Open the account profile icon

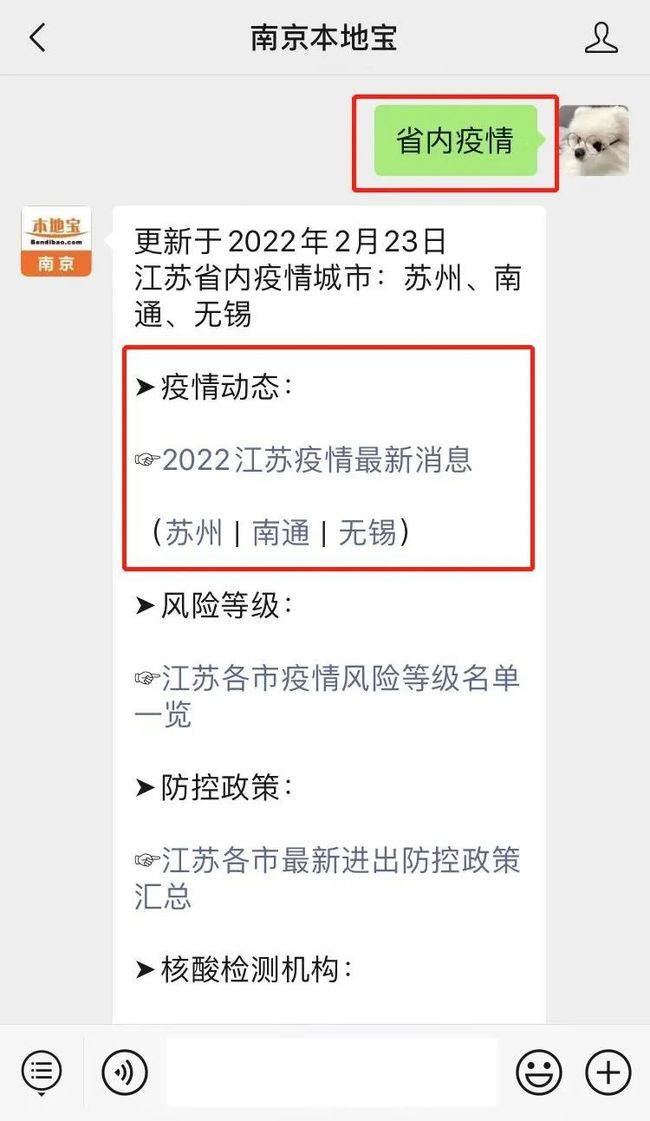click(x=601, y=38)
